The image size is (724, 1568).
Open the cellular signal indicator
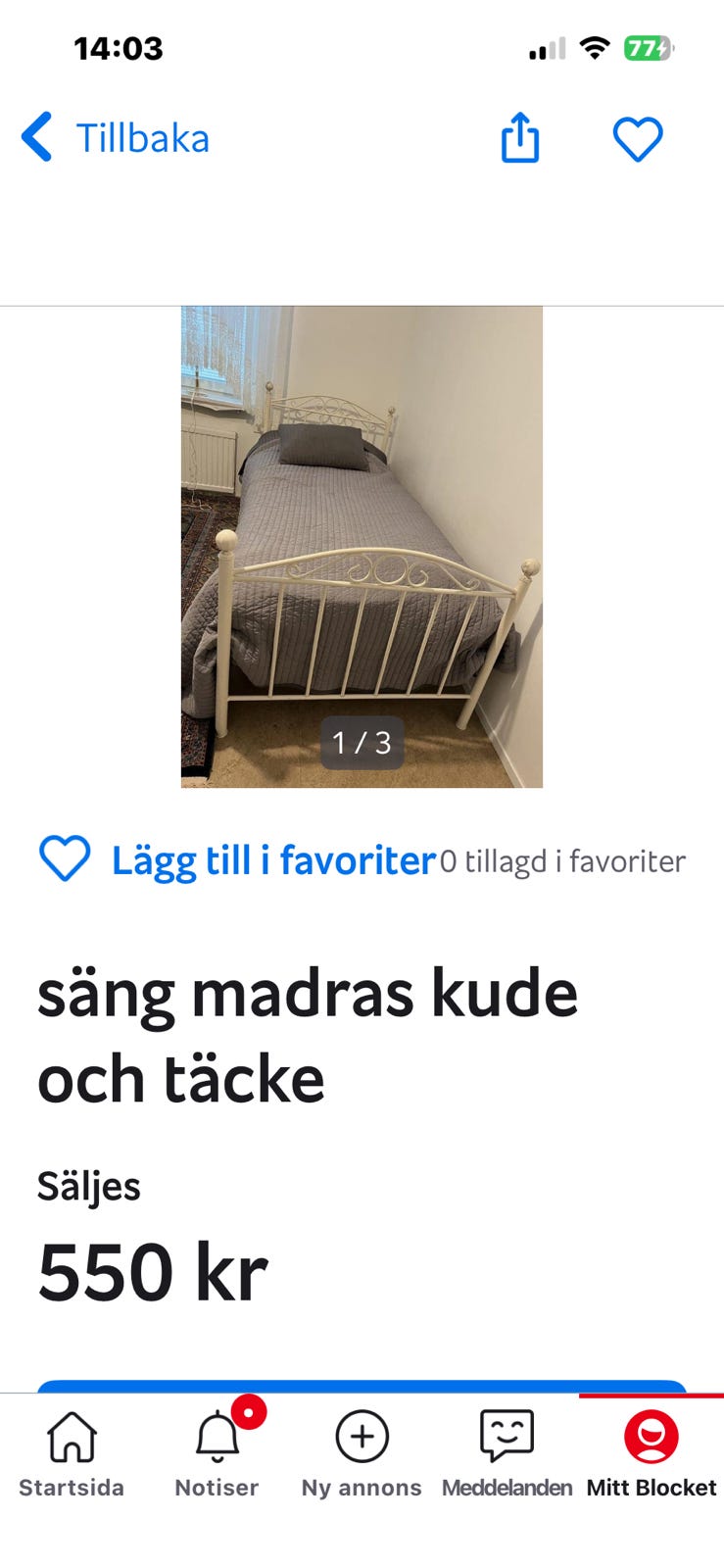point(547,46)
